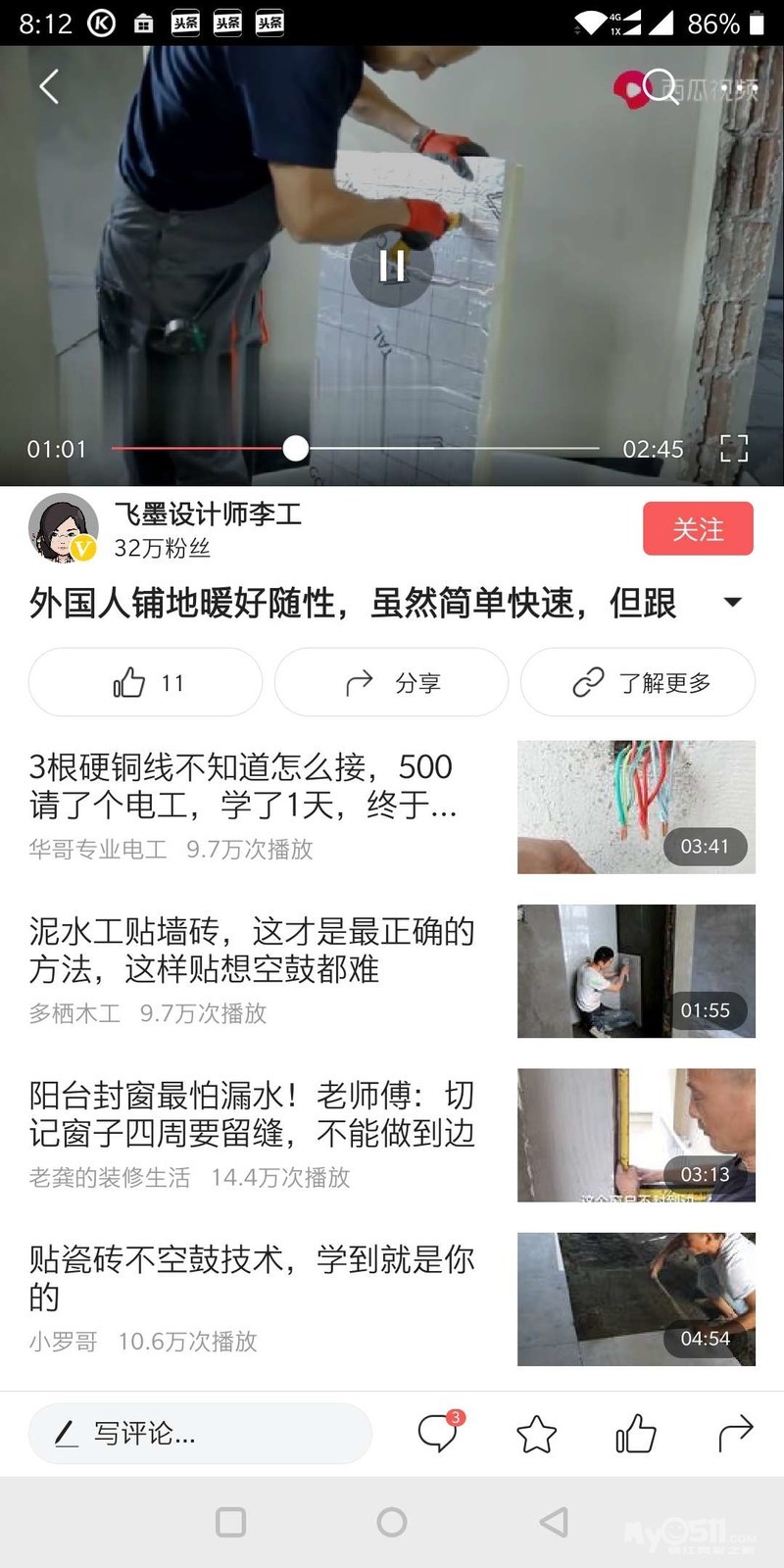Pause the playing video
This screenshot has width=784, height=1568.
(392, 266)
